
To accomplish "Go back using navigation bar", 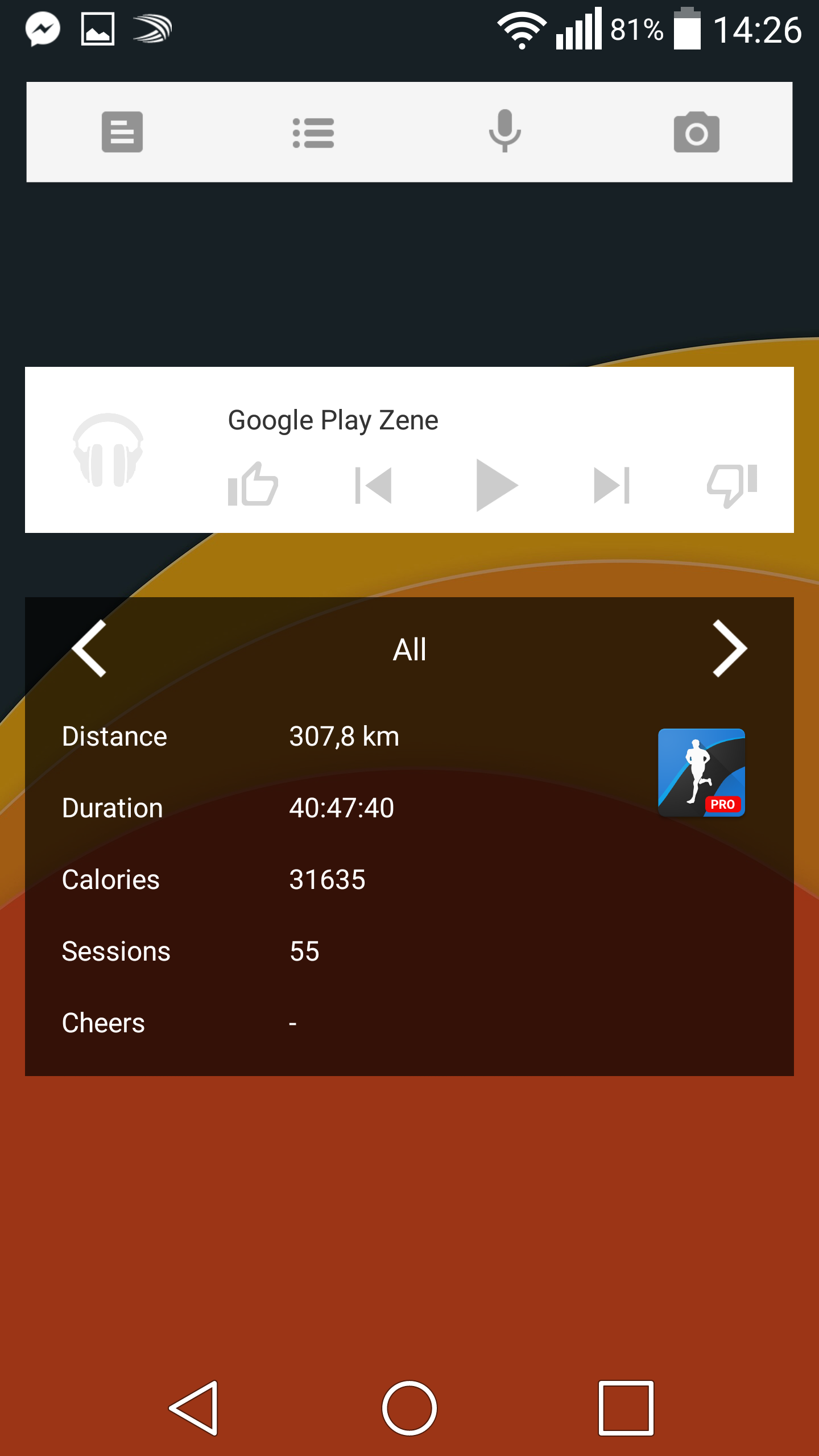I will (x=194, y=1408).
